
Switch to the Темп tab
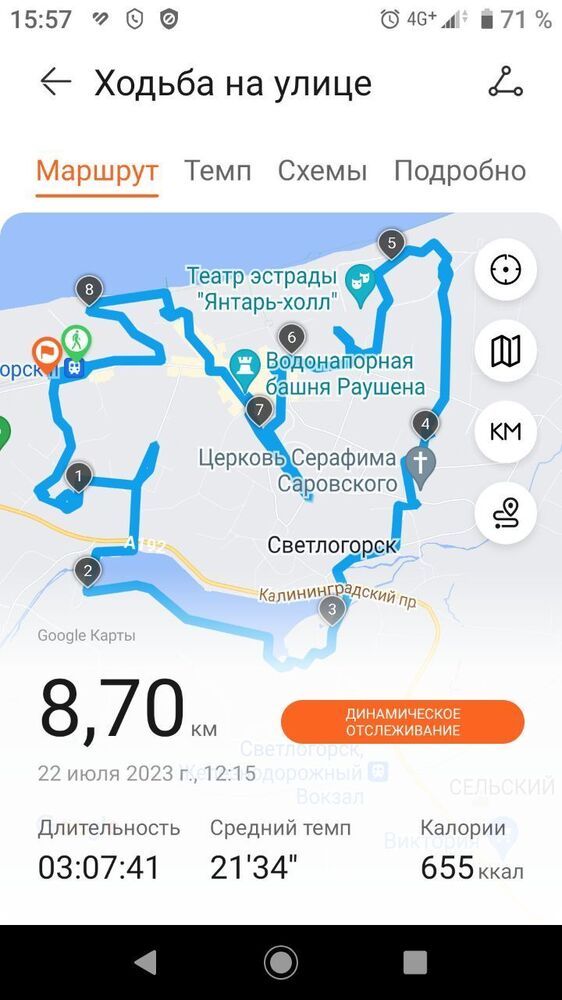(218, 171)
